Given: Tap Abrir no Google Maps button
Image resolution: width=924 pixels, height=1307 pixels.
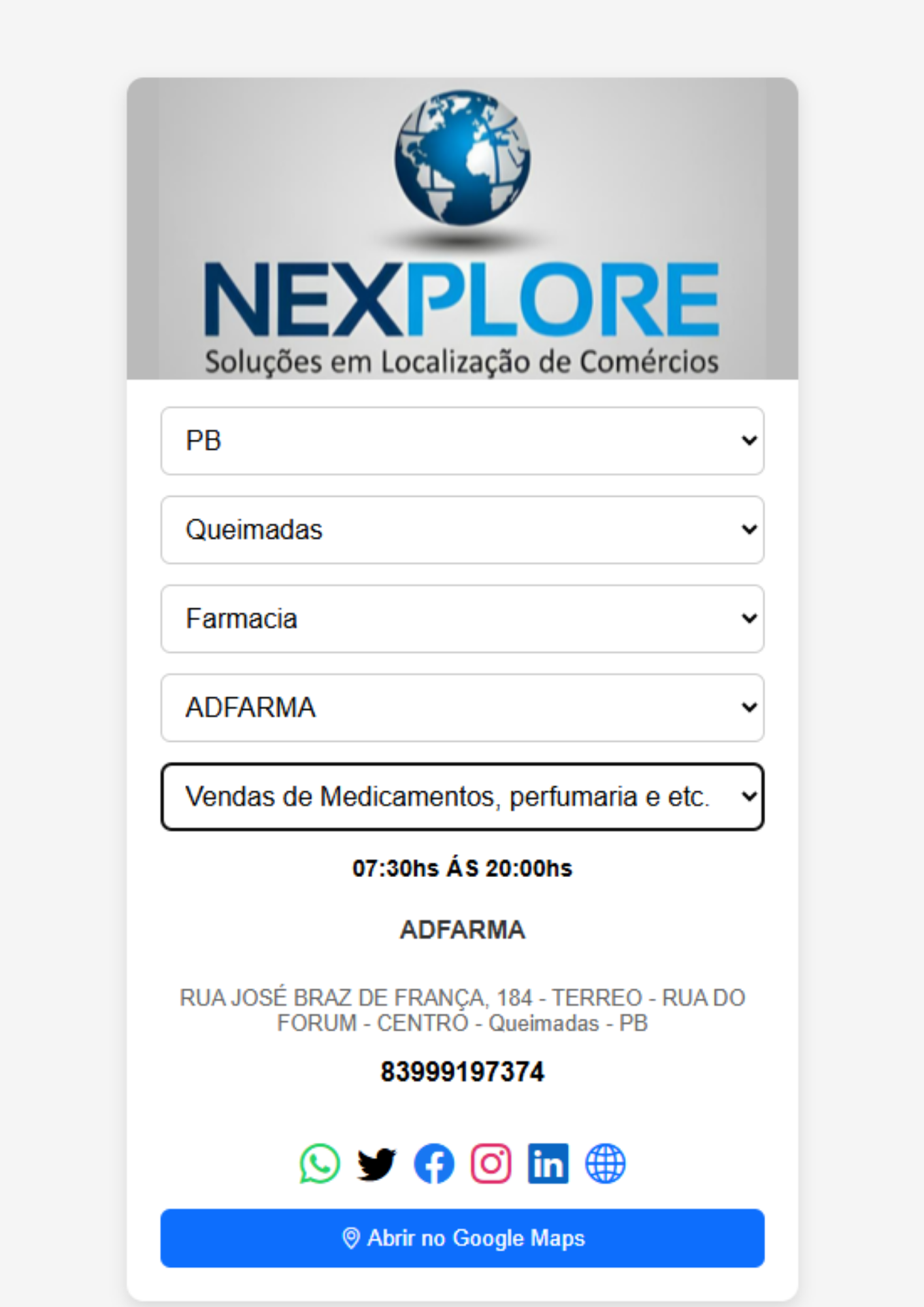Looking at the screenshot, I should [462, 1238].
